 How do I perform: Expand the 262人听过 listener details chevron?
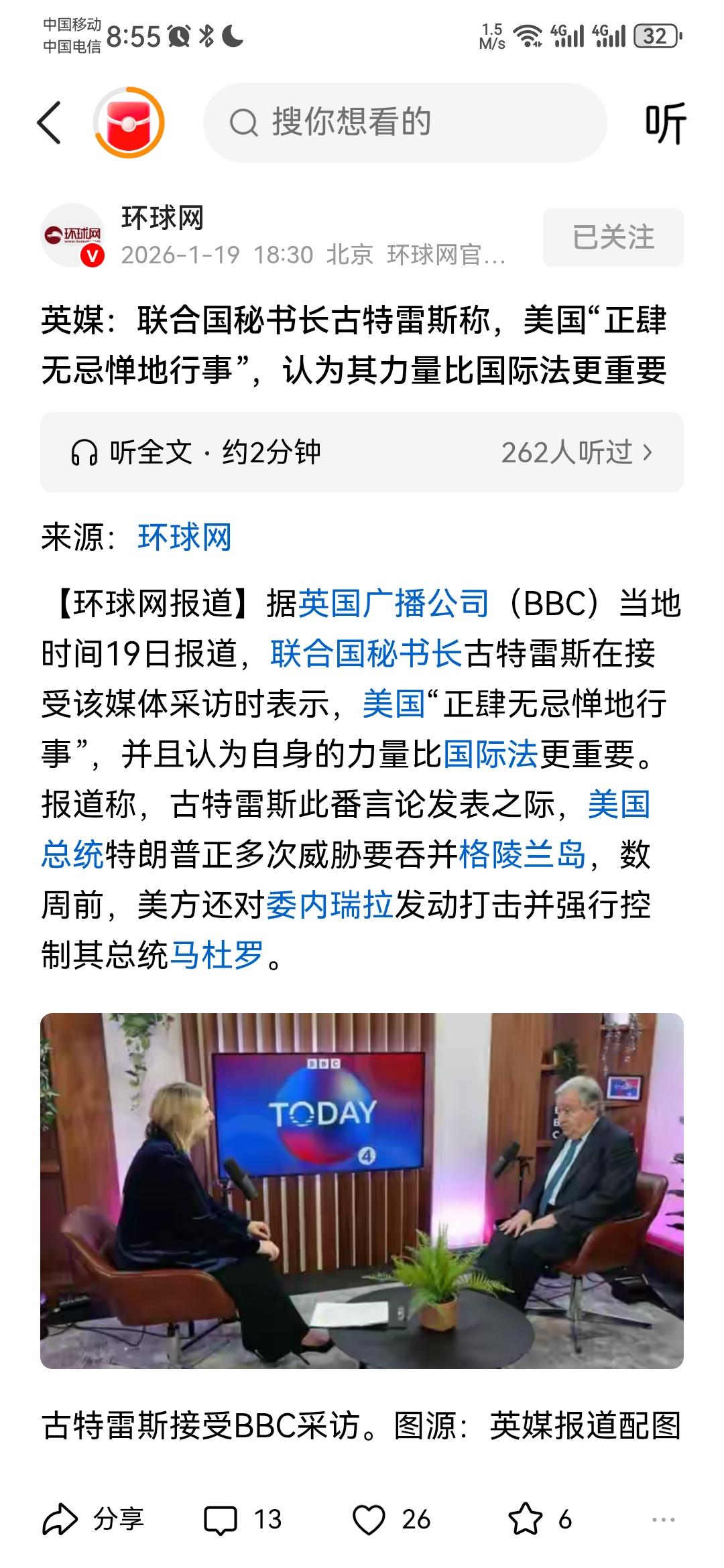click(646, 453)
